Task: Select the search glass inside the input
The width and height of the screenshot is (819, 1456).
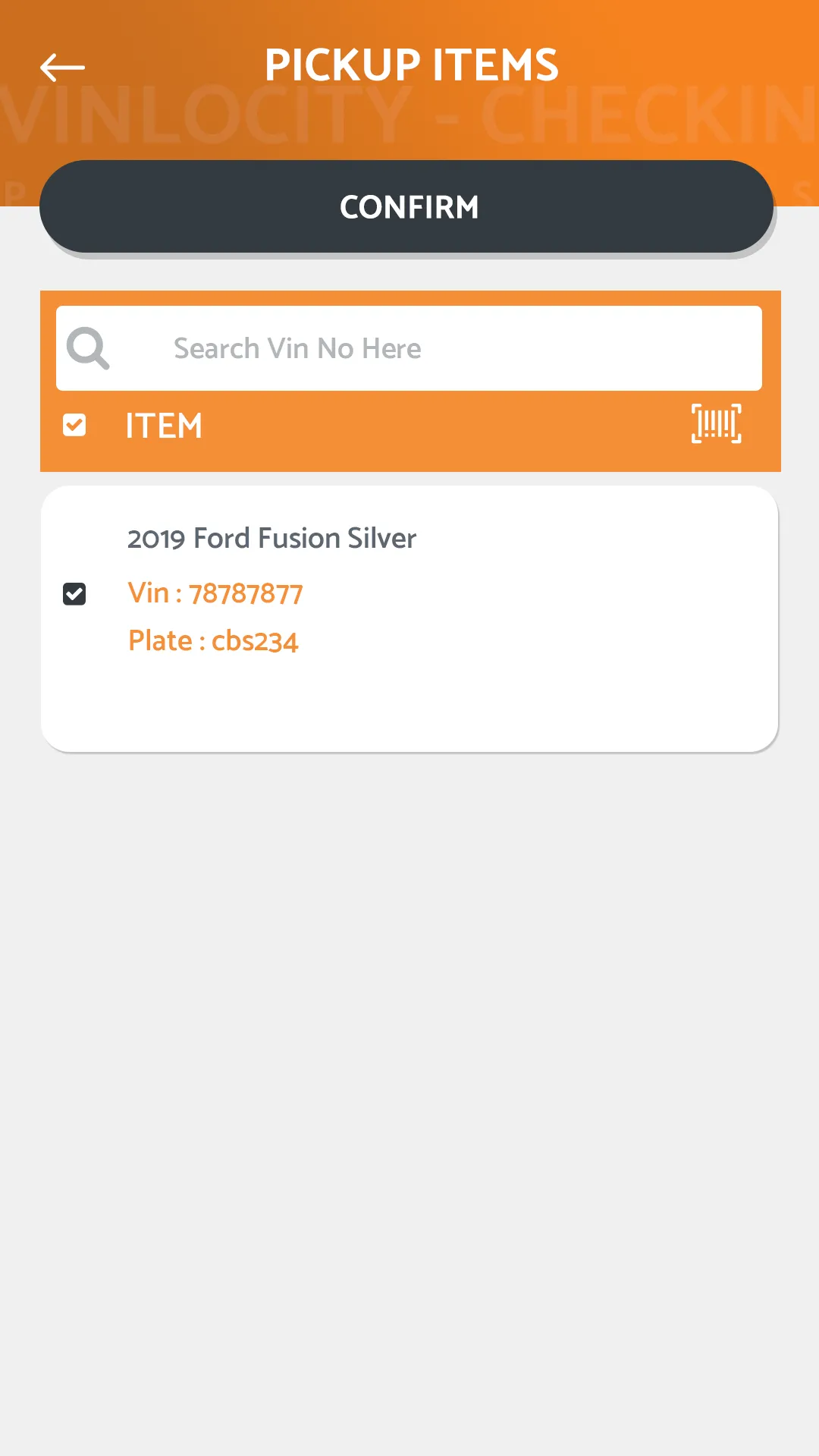Action: (x=86, y=347)
